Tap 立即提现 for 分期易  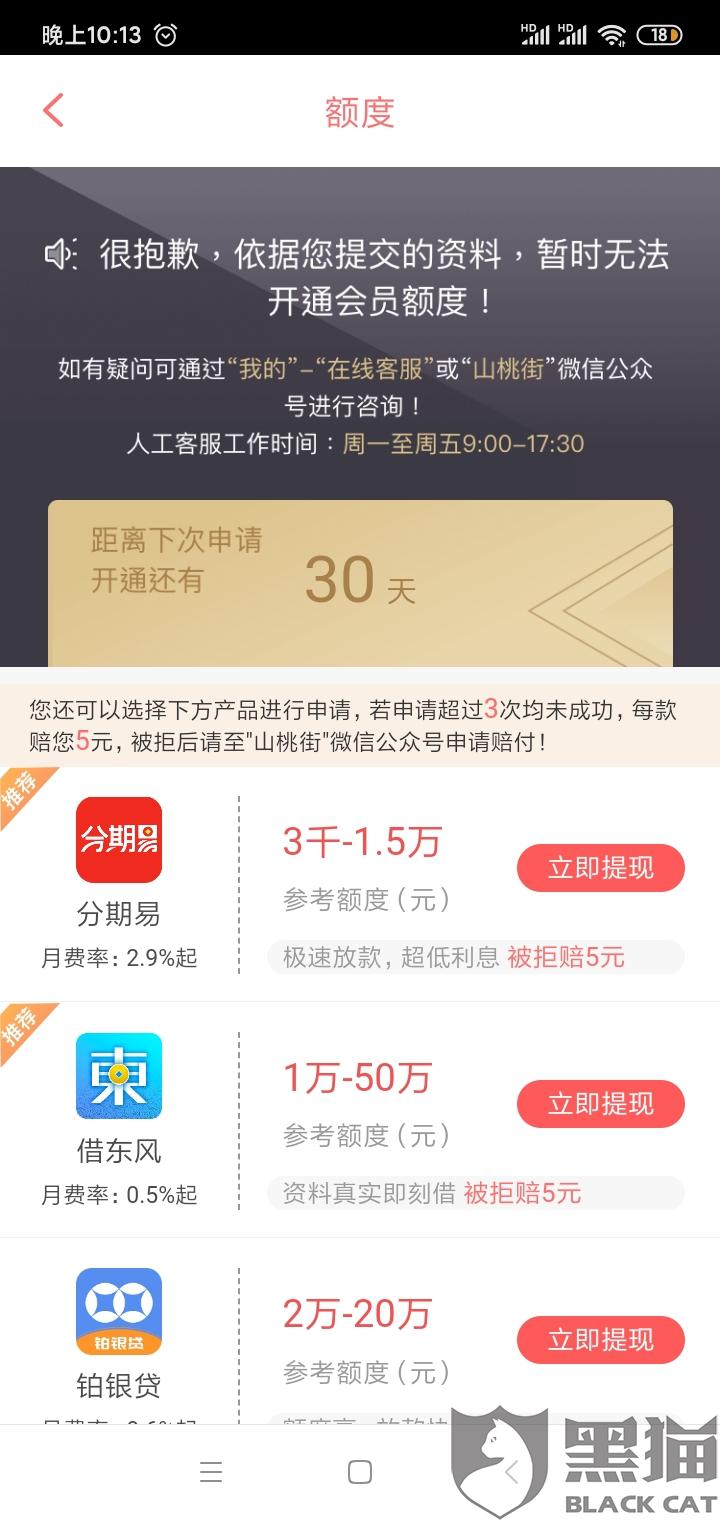coord(600,868)
